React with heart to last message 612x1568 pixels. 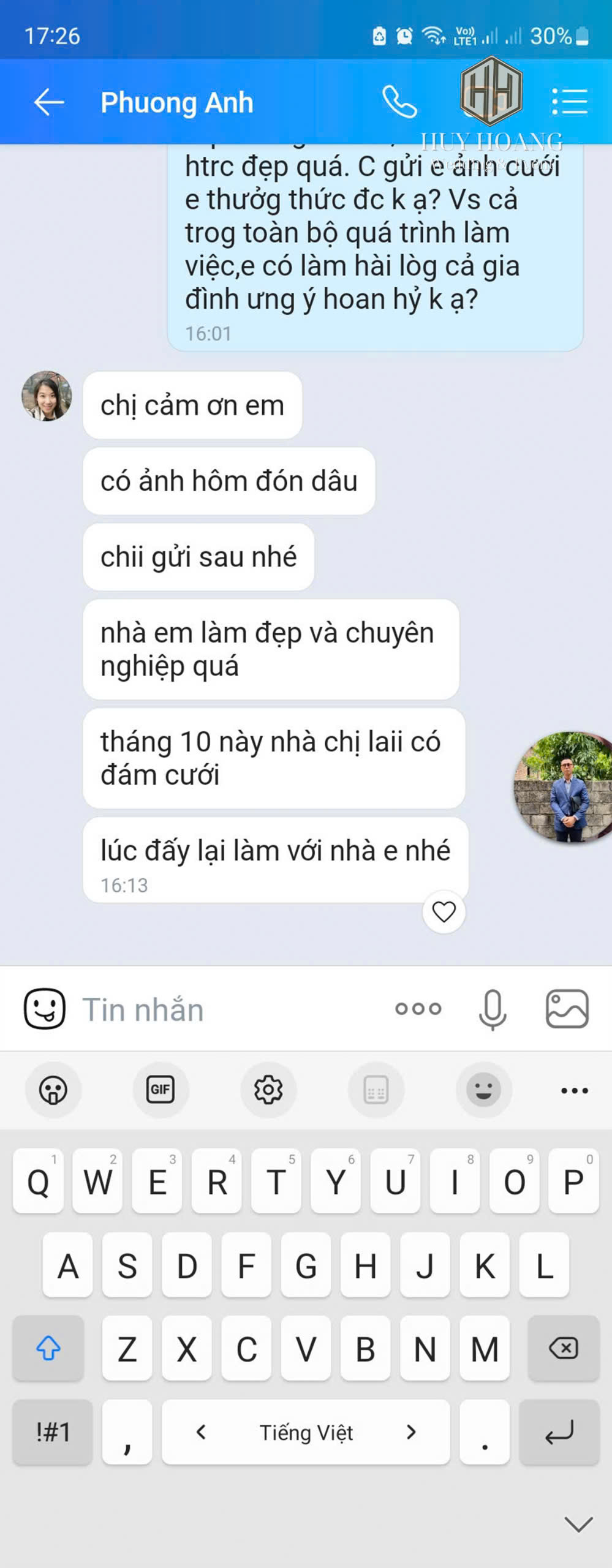(x=444, y=912)
